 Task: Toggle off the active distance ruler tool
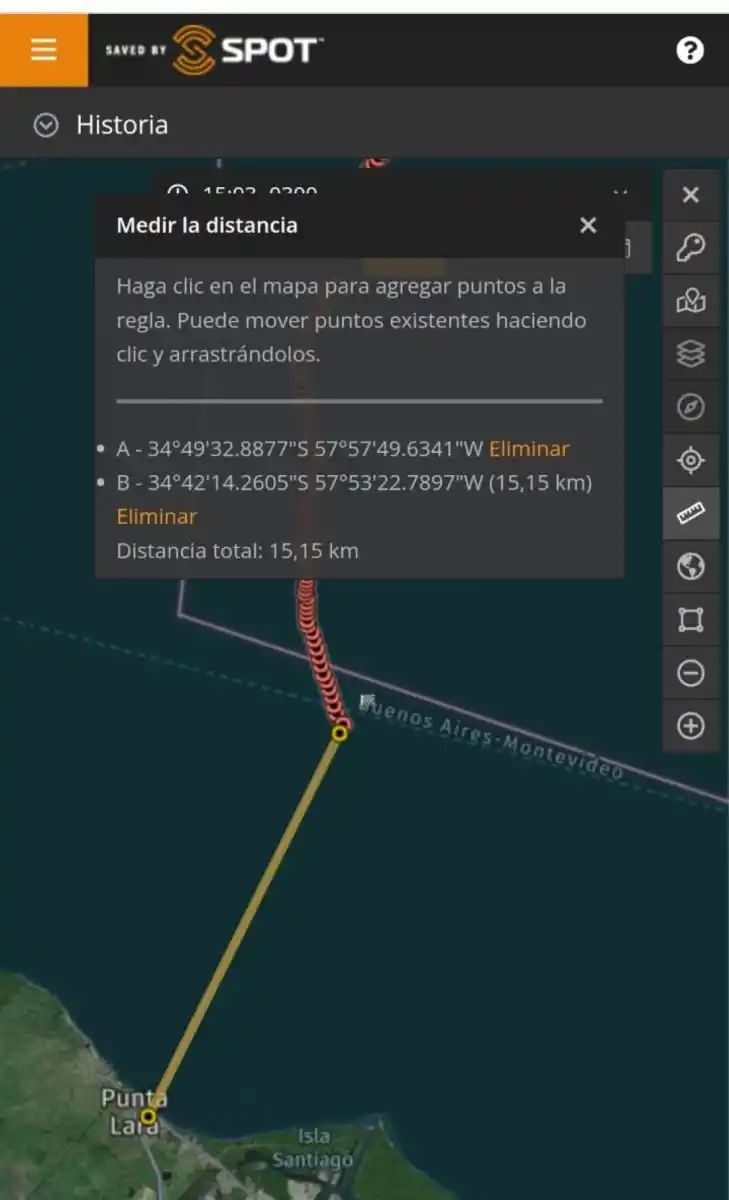tap(690, 513)
